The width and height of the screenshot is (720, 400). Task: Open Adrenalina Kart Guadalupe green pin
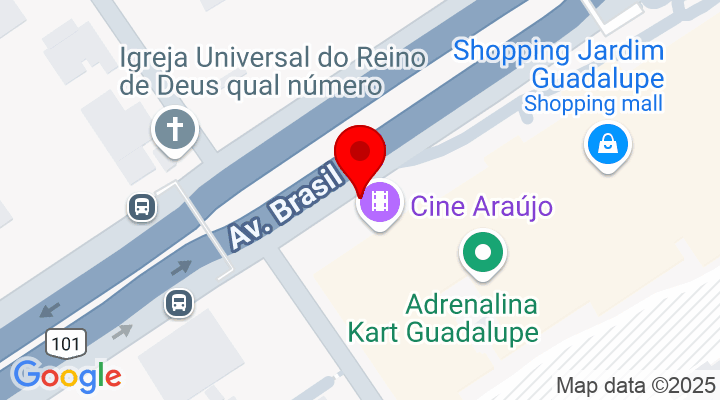click(482, 251)
